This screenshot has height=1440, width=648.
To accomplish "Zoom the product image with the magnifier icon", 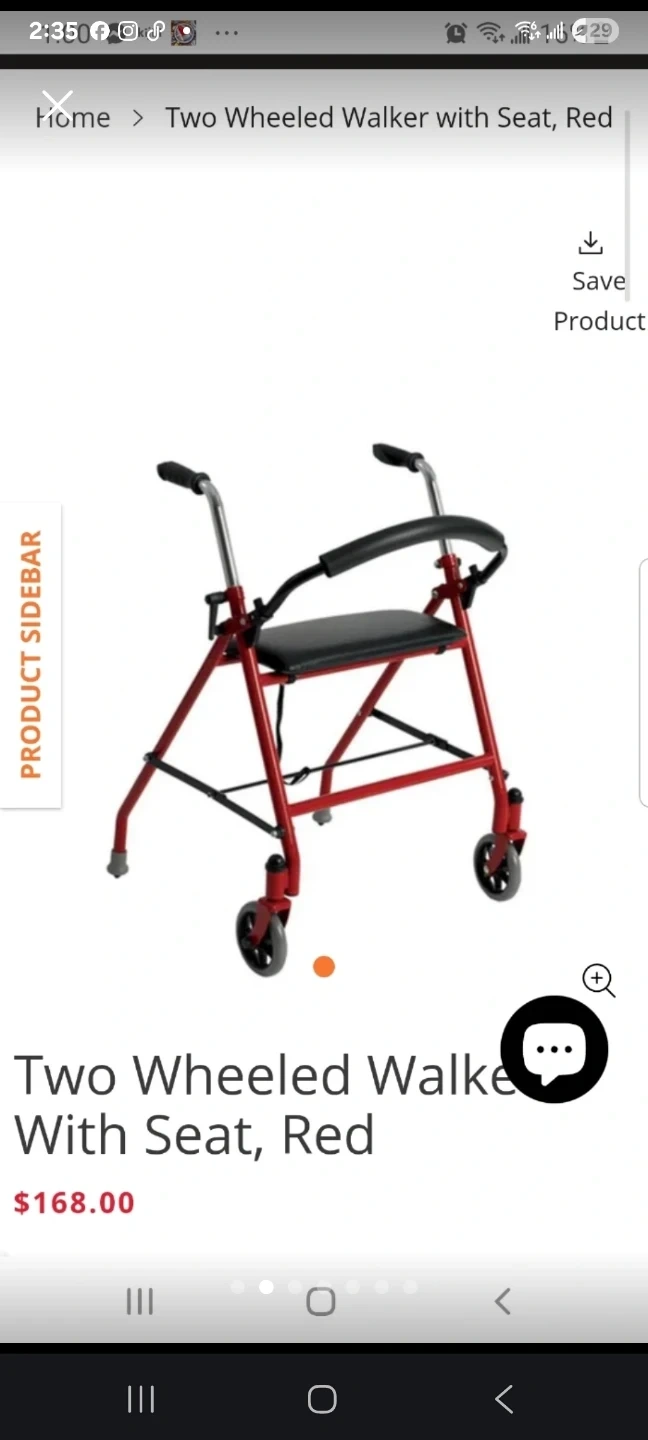I will click(598, 980).
